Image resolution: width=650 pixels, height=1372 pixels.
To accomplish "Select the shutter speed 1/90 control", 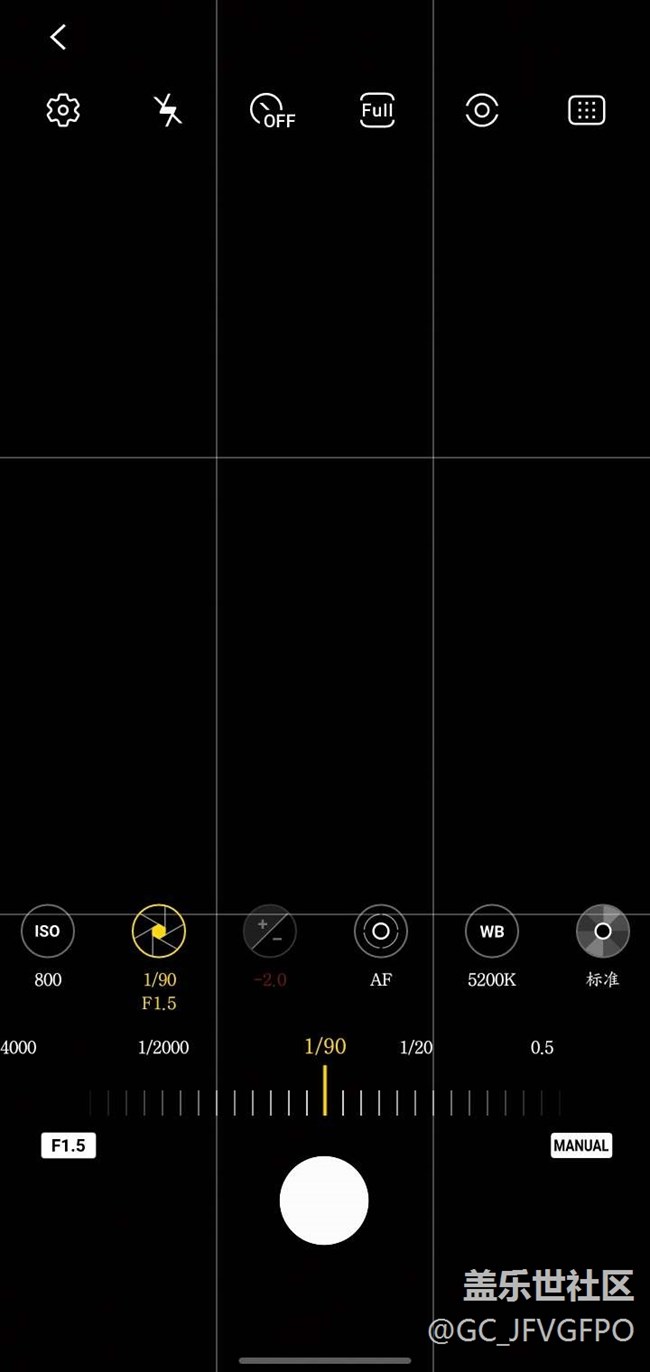I will pyautogui.click(x=159, y=931).
